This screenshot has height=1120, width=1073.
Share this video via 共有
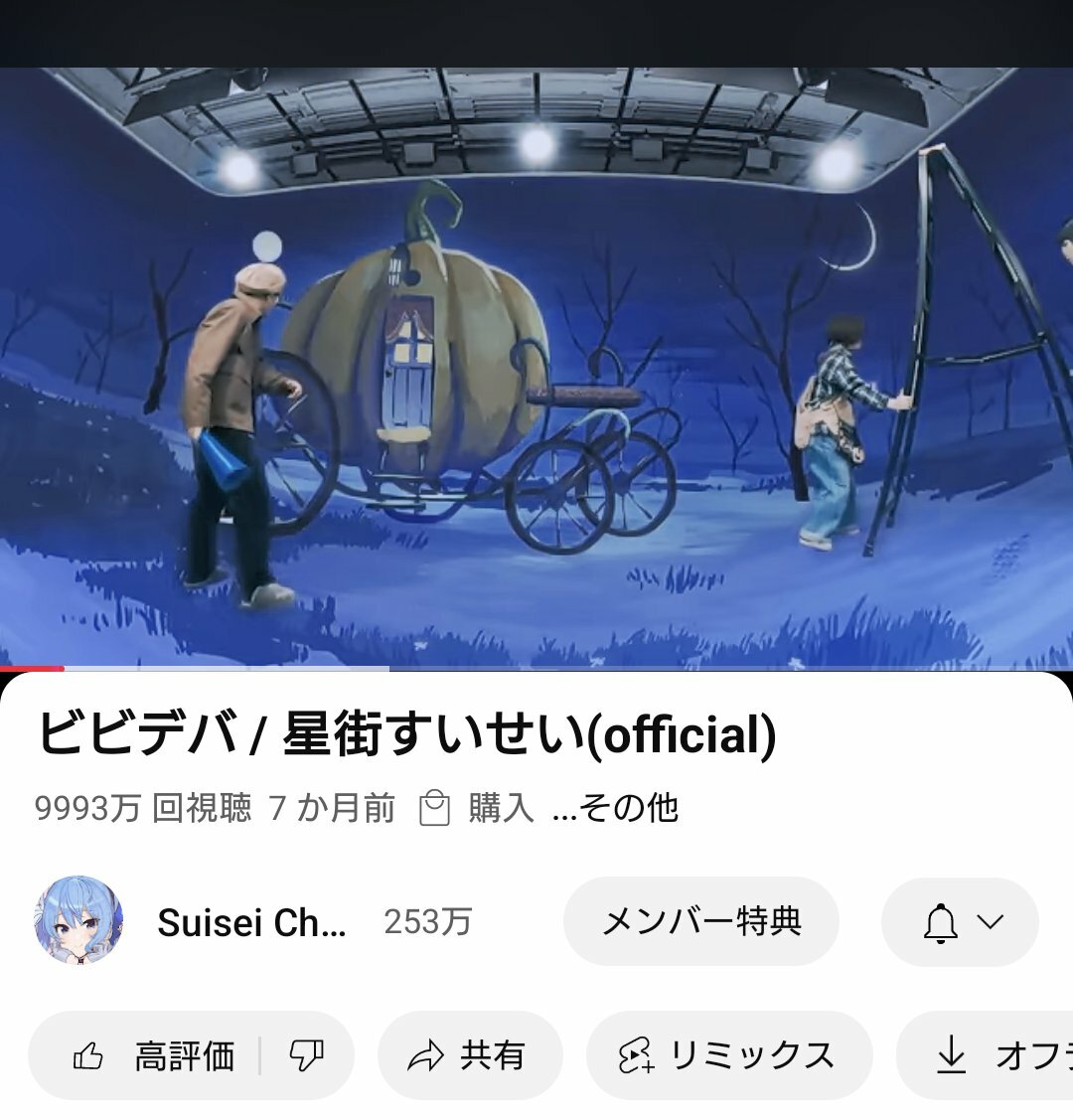[470, 1055]
